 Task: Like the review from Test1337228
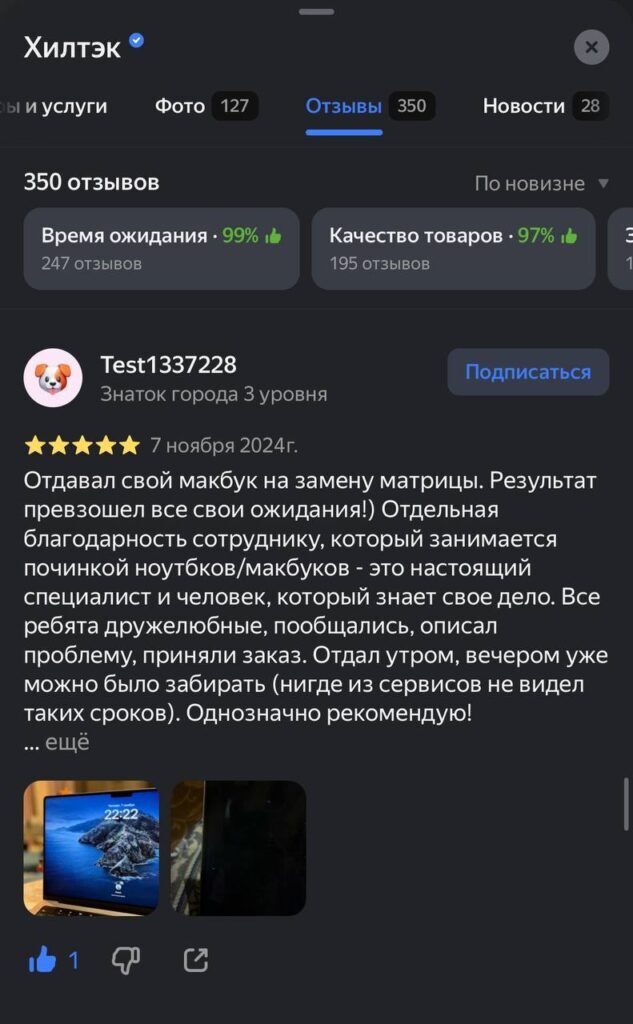click(43, 961)
